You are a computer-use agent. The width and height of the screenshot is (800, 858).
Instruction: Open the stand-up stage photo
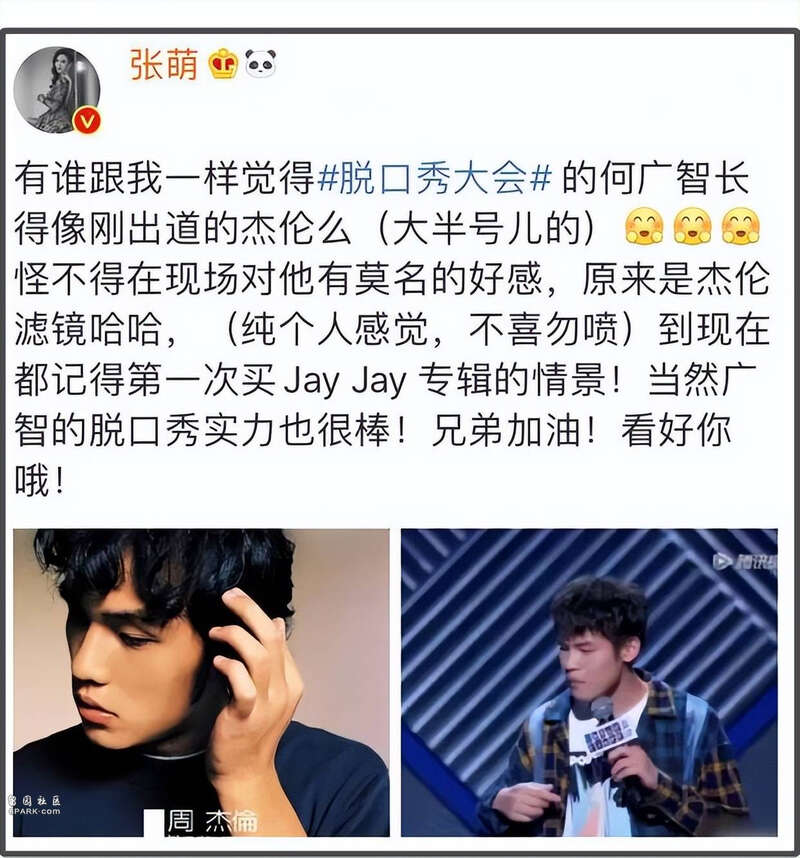589,682
